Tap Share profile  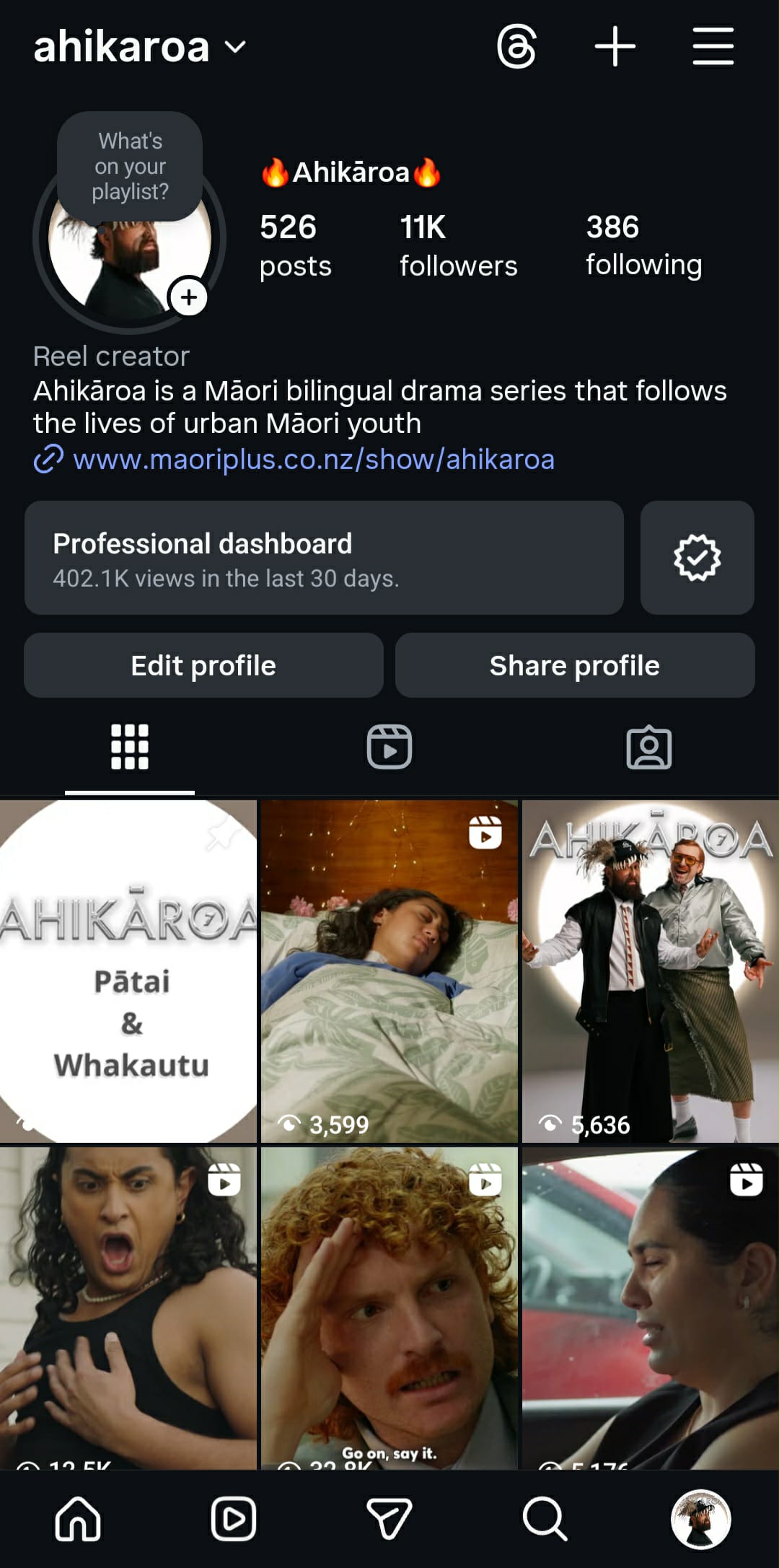(x=575, y=665)
